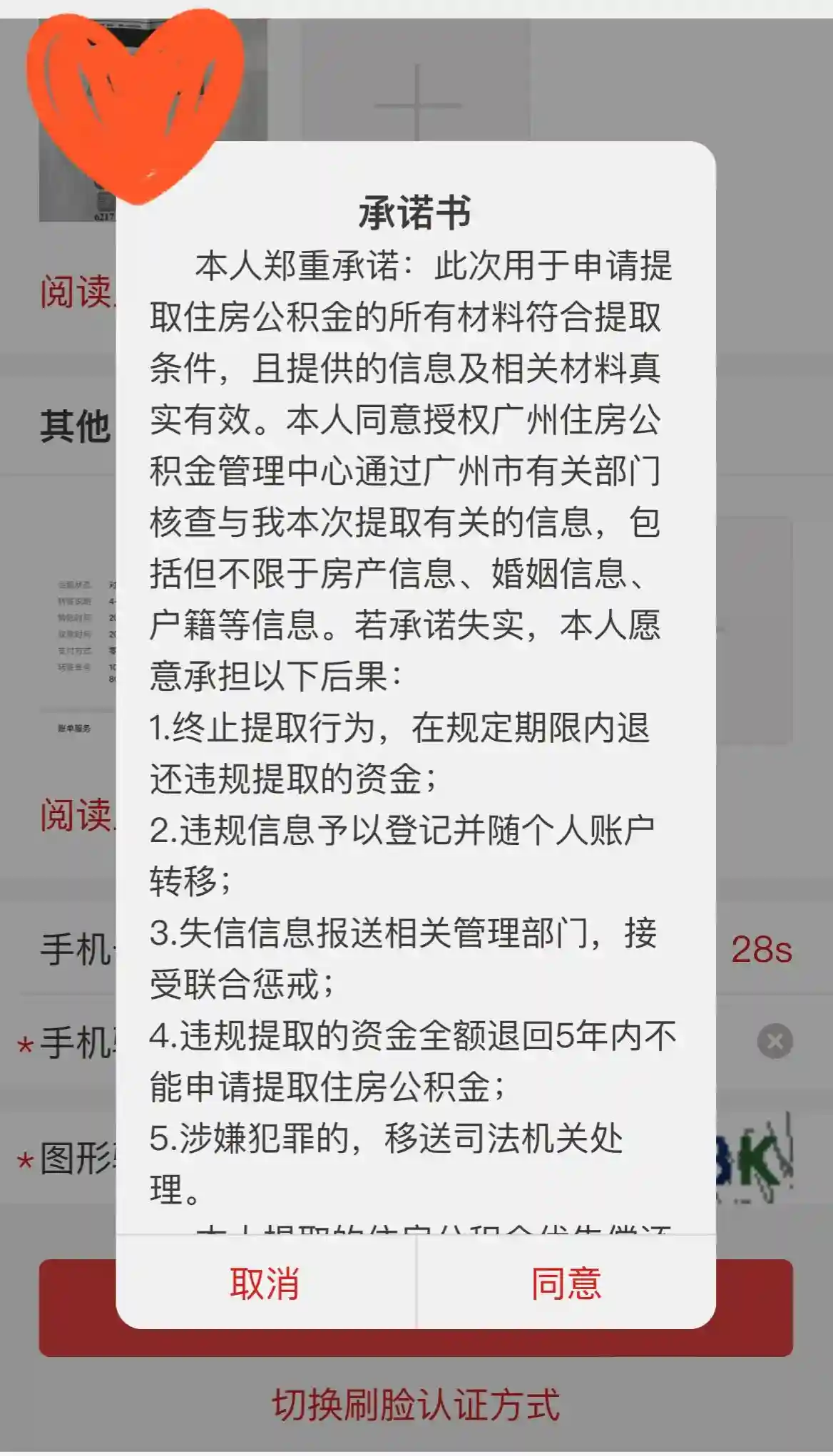Agree to the commitment letter
The image size is (833, 1456).
pos(566,1284)
